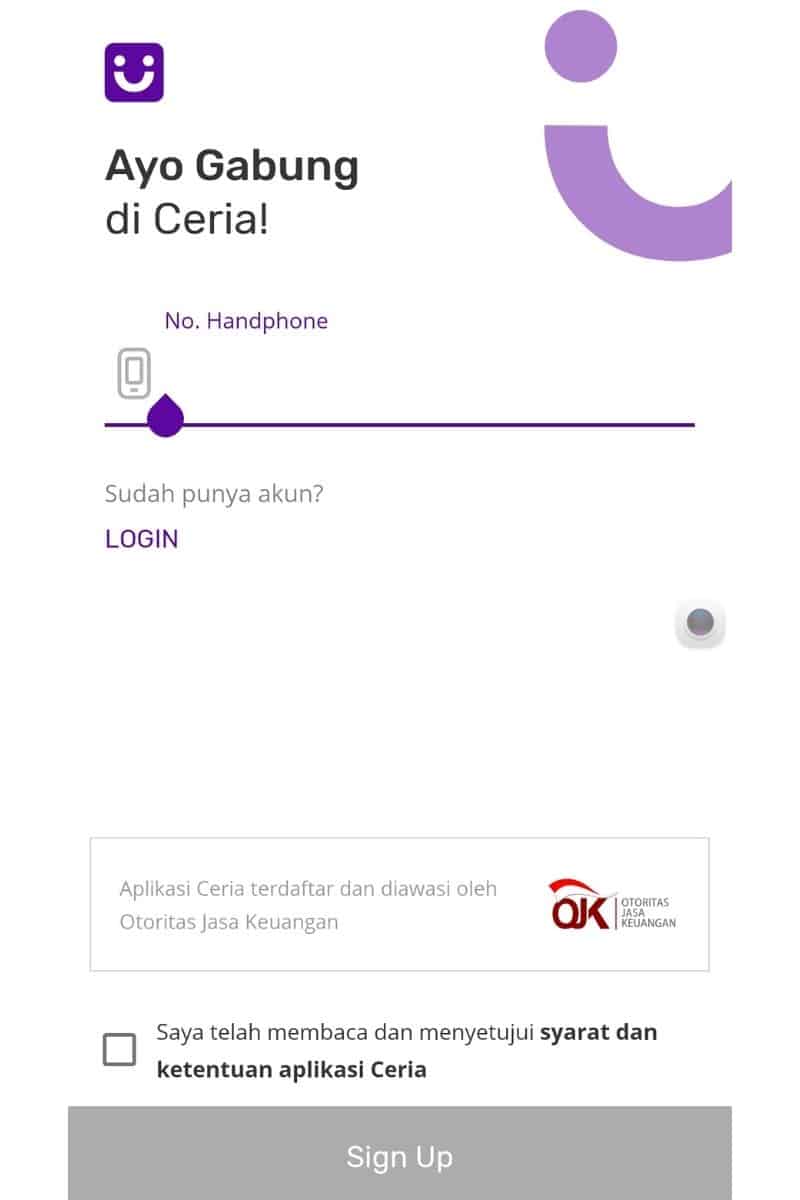Open the LOGIN link

tap(141, 539)
